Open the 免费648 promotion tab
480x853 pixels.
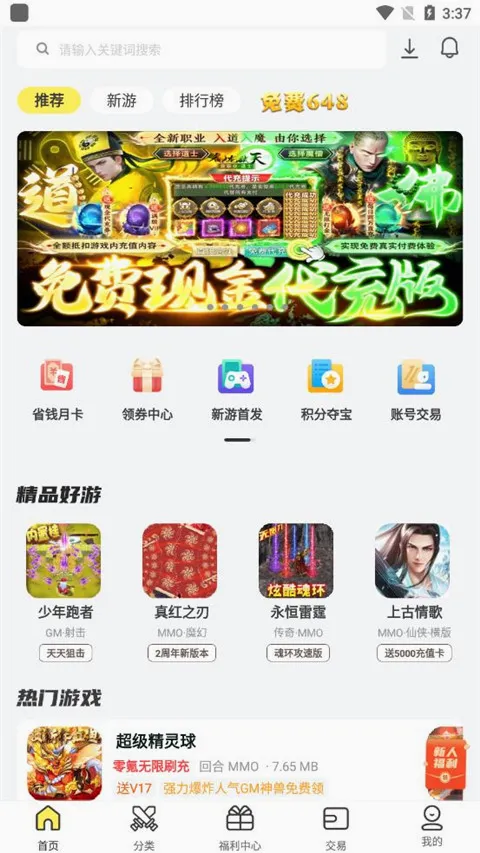point(304,101)
